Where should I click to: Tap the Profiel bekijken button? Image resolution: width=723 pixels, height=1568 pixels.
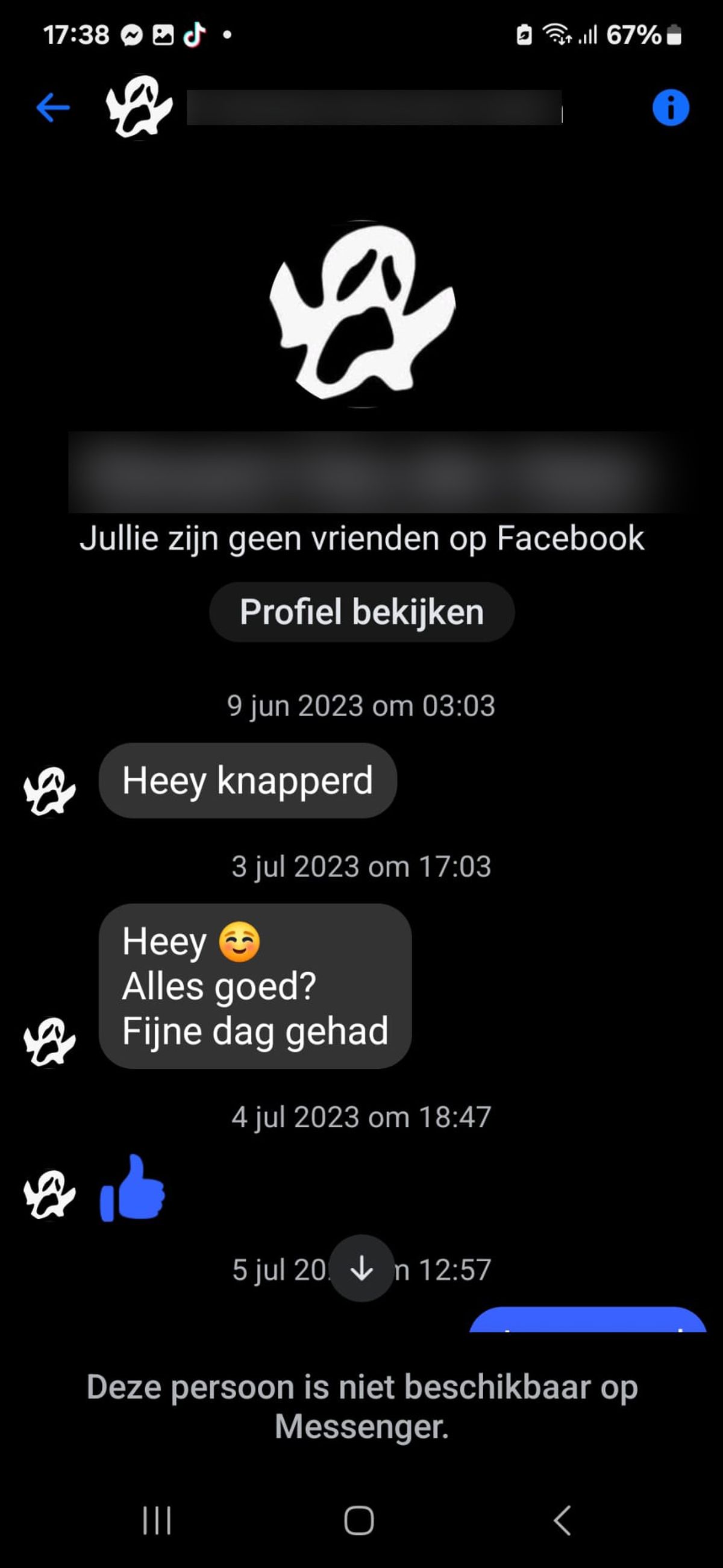click(x=361, y=612)
